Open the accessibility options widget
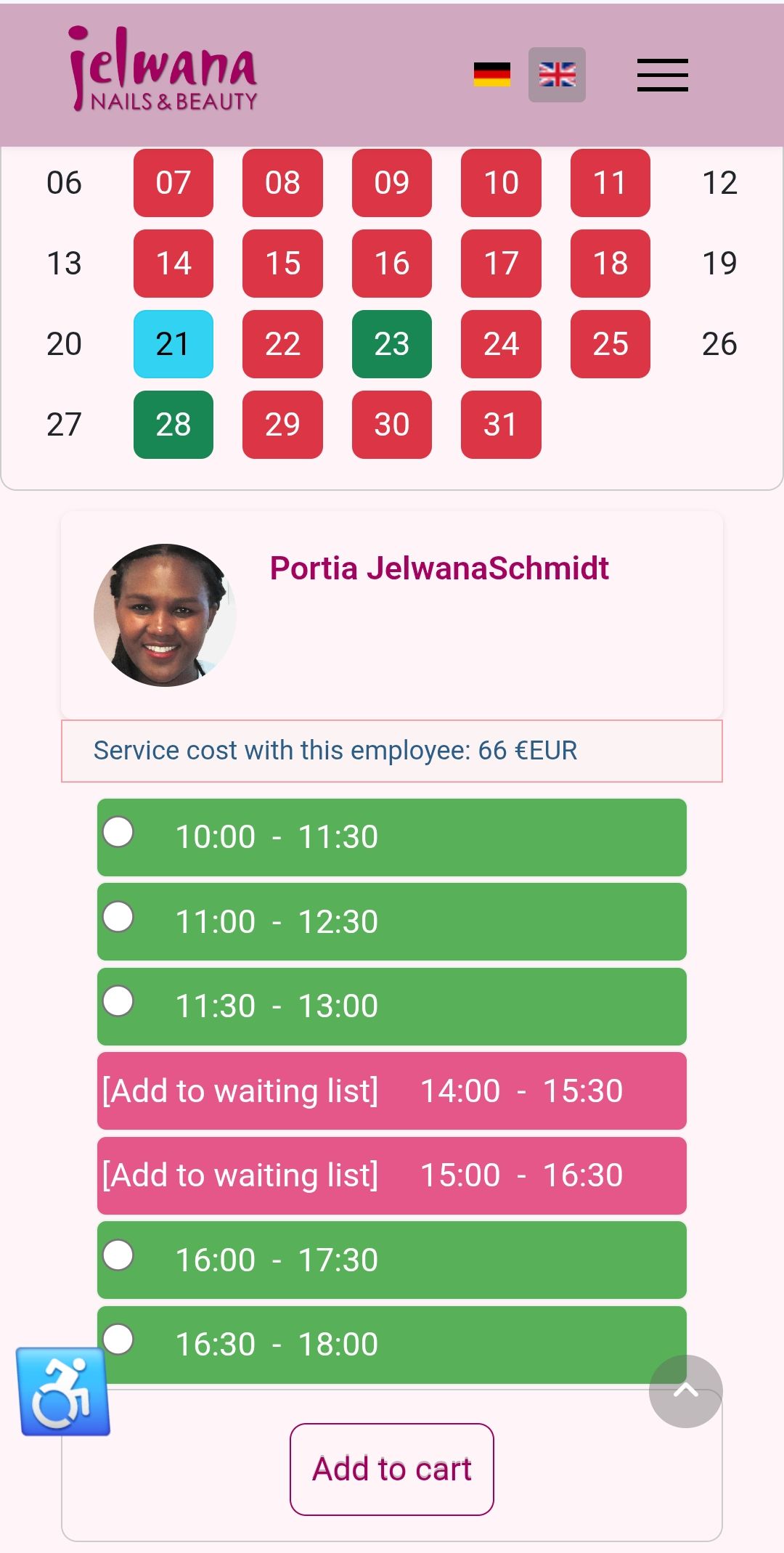The image size is (784, 1553). (x=64, y=1391)
